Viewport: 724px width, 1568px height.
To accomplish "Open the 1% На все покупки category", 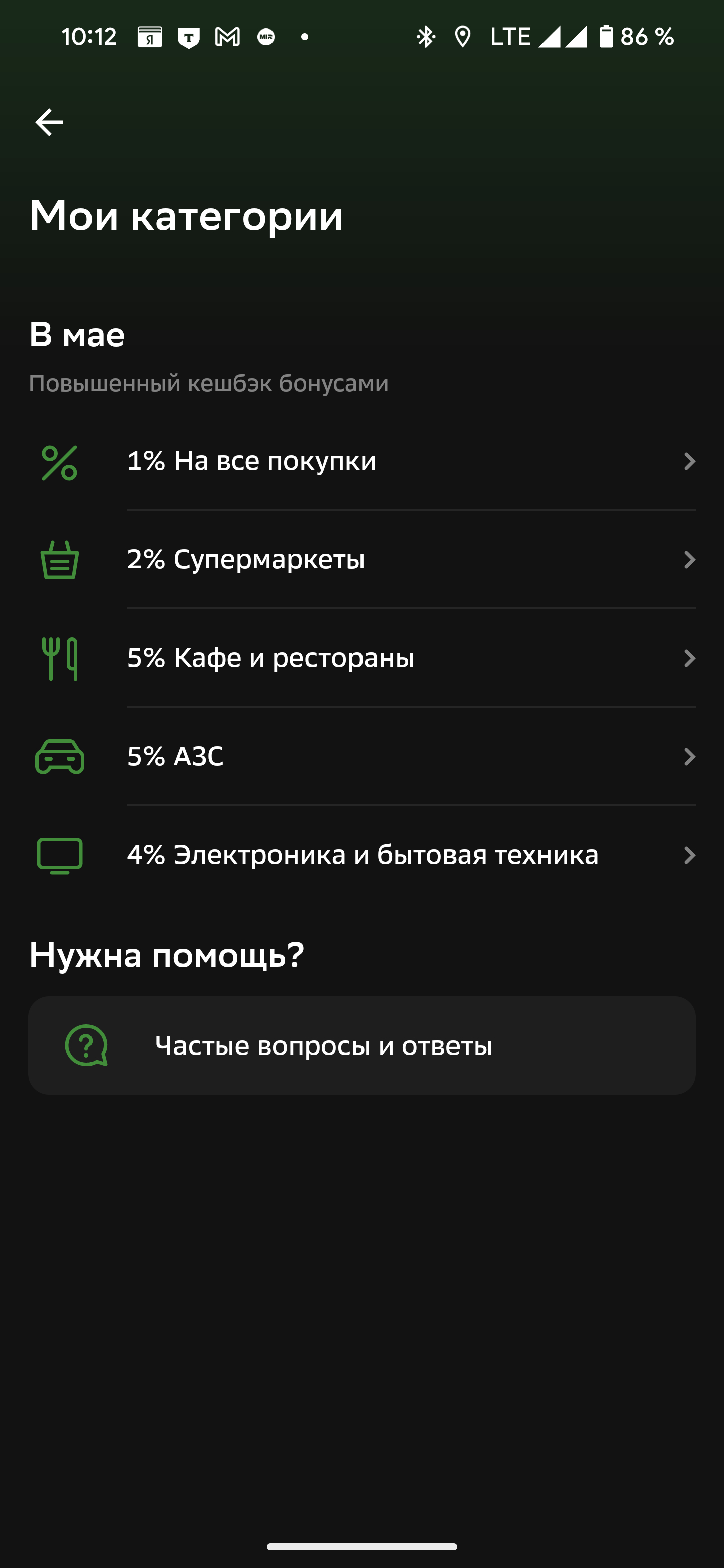I will click(361, 461).
